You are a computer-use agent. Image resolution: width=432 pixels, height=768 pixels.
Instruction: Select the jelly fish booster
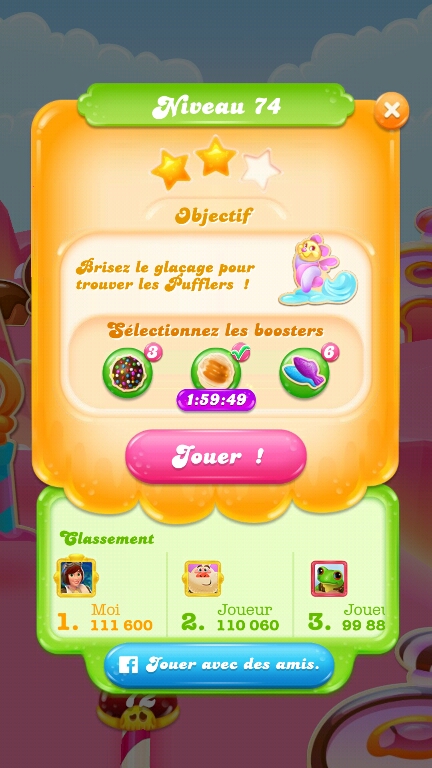point(304,373)
